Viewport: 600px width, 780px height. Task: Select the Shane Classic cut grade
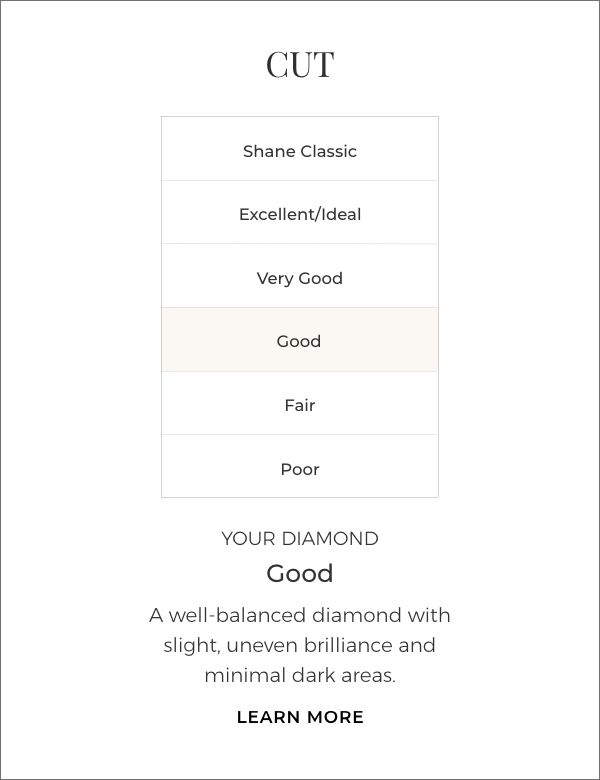click(300, 151)
